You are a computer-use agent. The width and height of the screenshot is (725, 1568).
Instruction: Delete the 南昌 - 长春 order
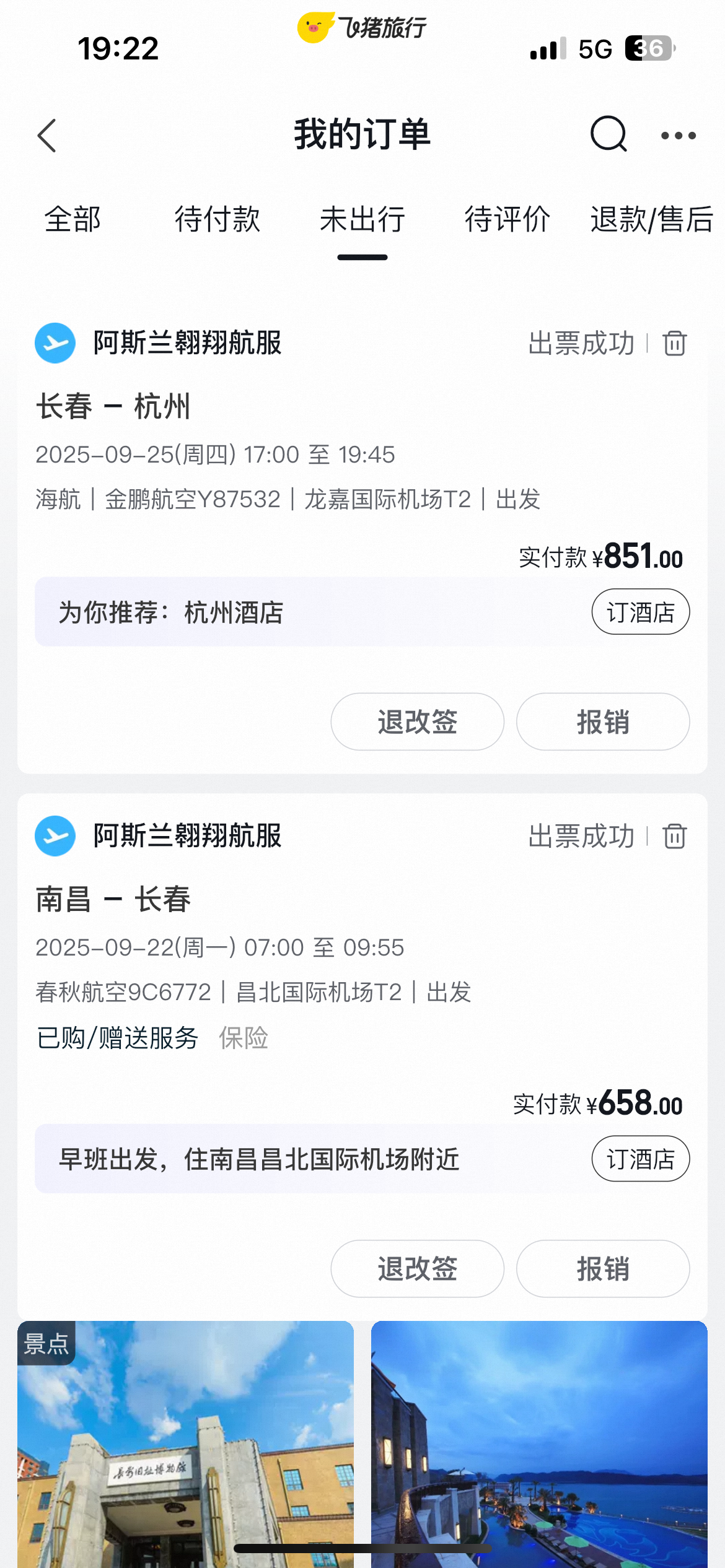pyautogui.click(x=675, y=836)
